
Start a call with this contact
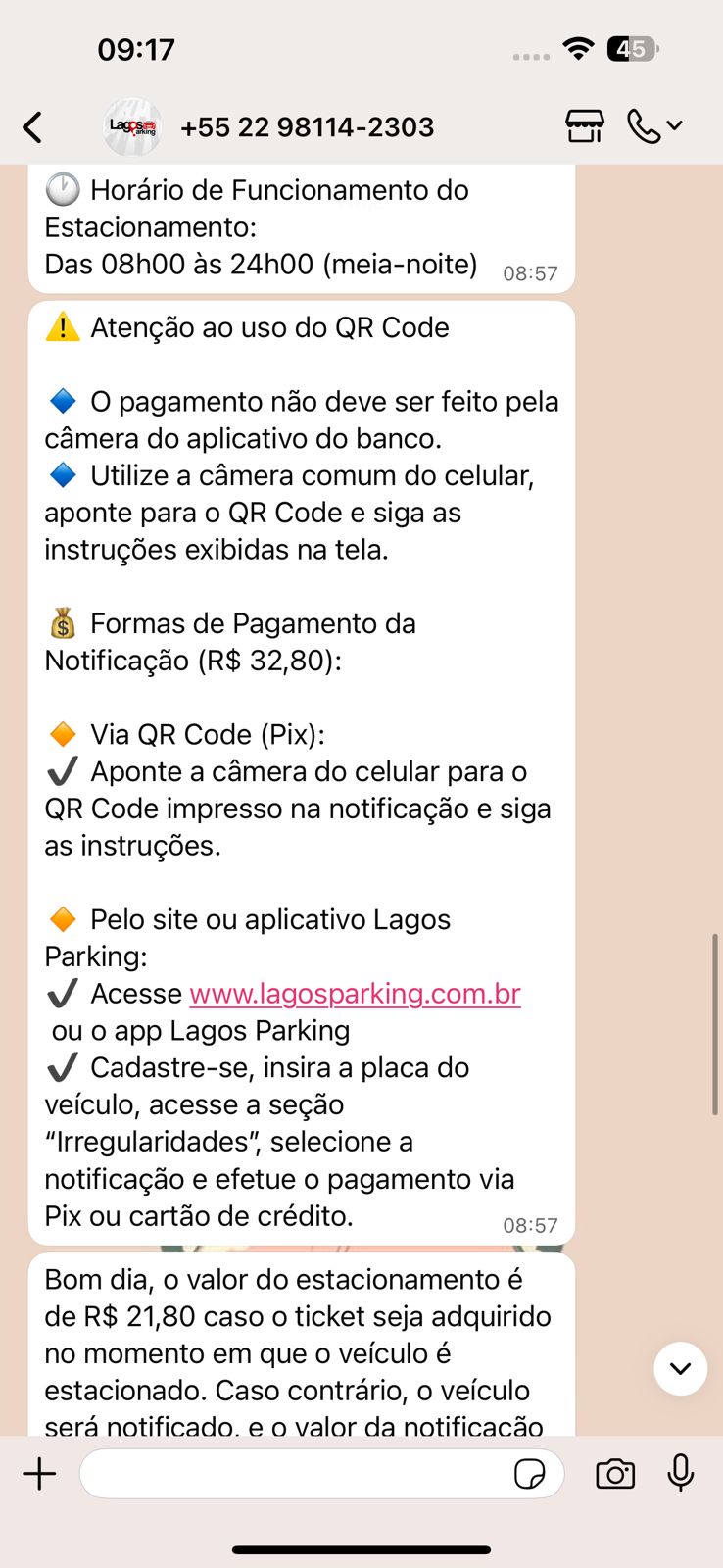[x=644, y=126]
